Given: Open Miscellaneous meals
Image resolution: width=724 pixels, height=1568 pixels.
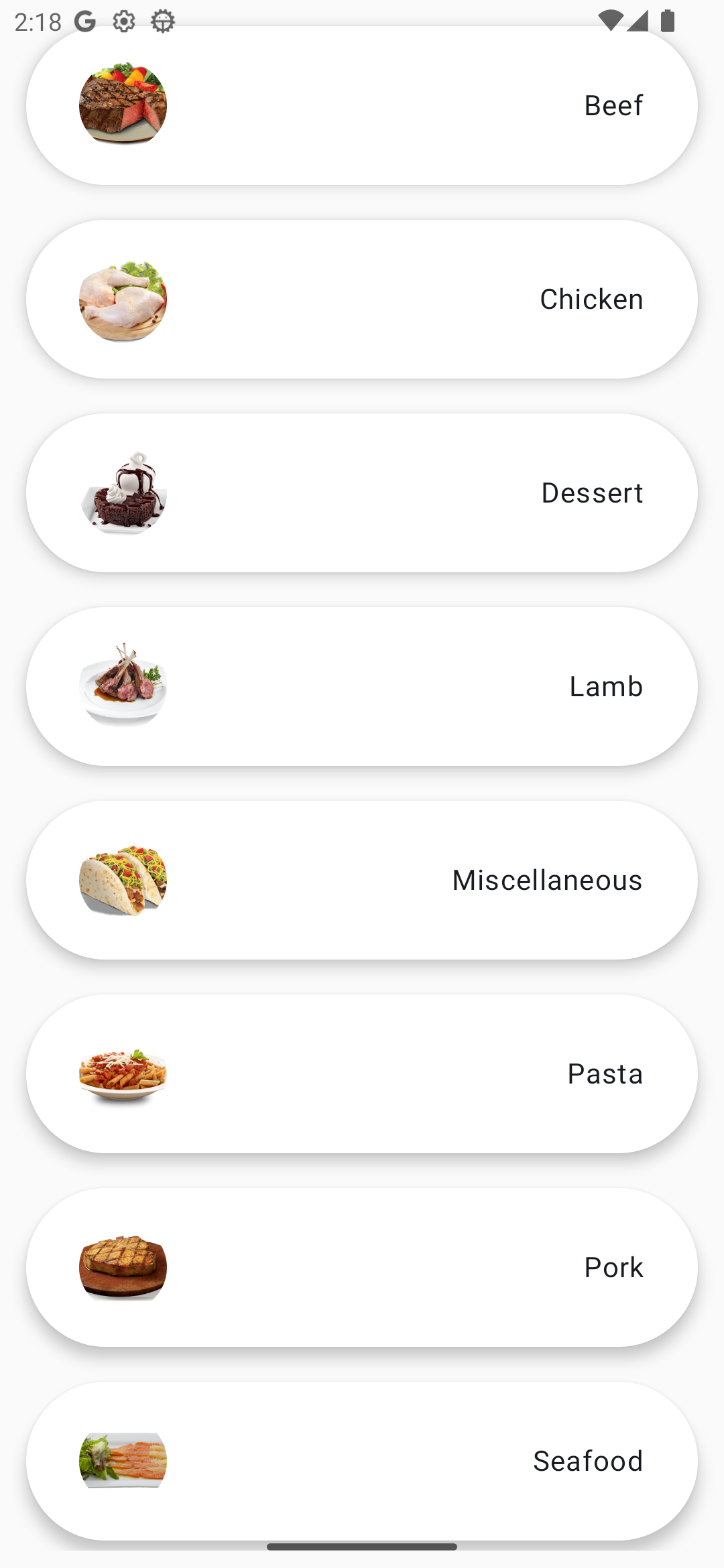Looking at the screenshot, I should (362, 880).
